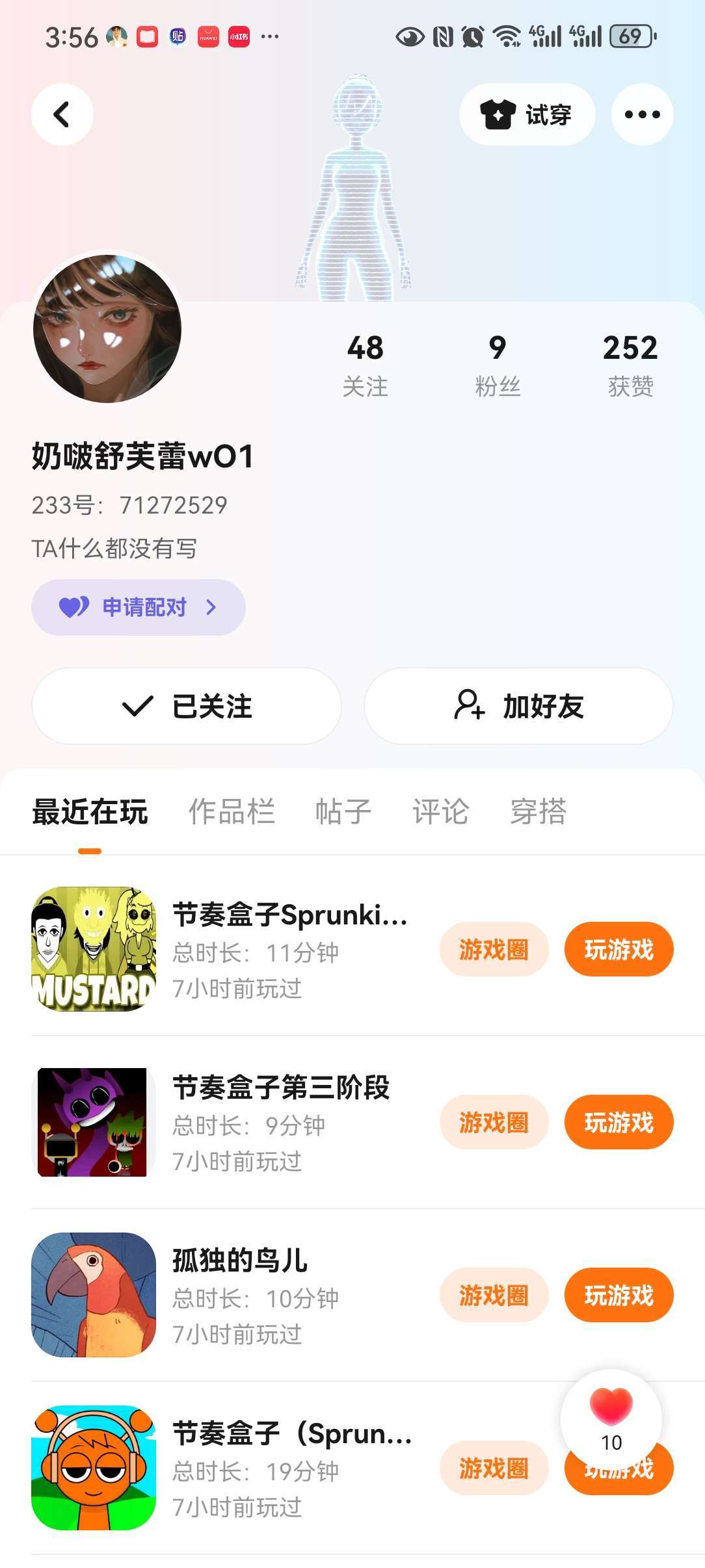The width and height of the screenshot is (705, 1568).
Task: Switch to the 帖子 tab
Action: coord(343,811)
